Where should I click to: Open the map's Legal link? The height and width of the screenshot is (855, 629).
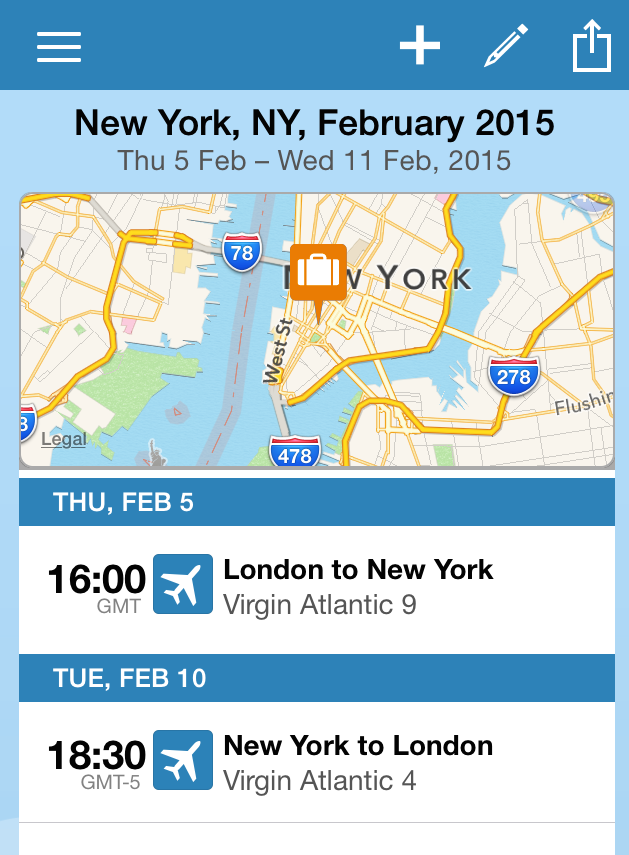pyautogui.click(x=63, y=439)
